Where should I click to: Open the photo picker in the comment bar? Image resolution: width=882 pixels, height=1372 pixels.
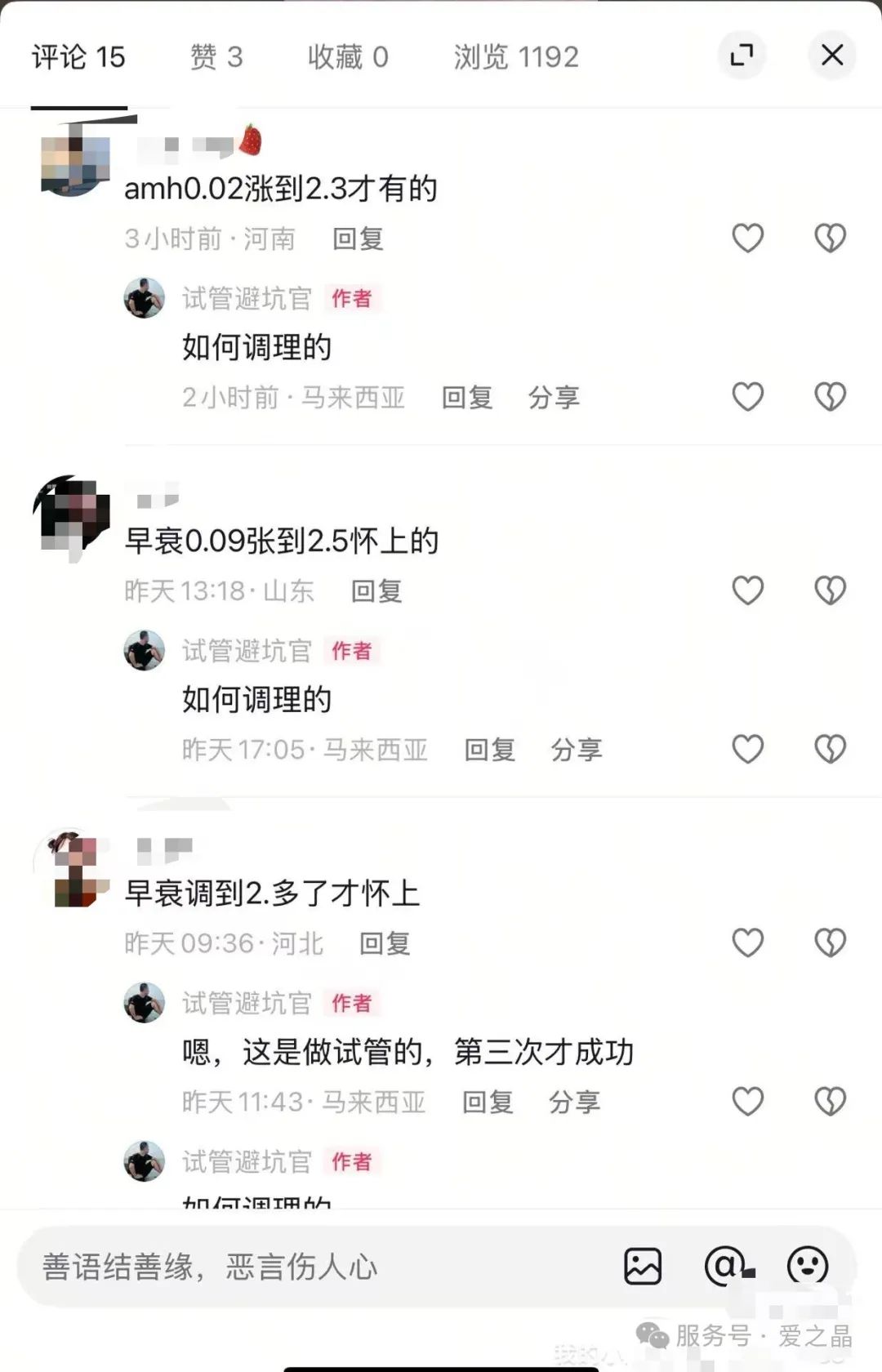[x=644, y=1267]
